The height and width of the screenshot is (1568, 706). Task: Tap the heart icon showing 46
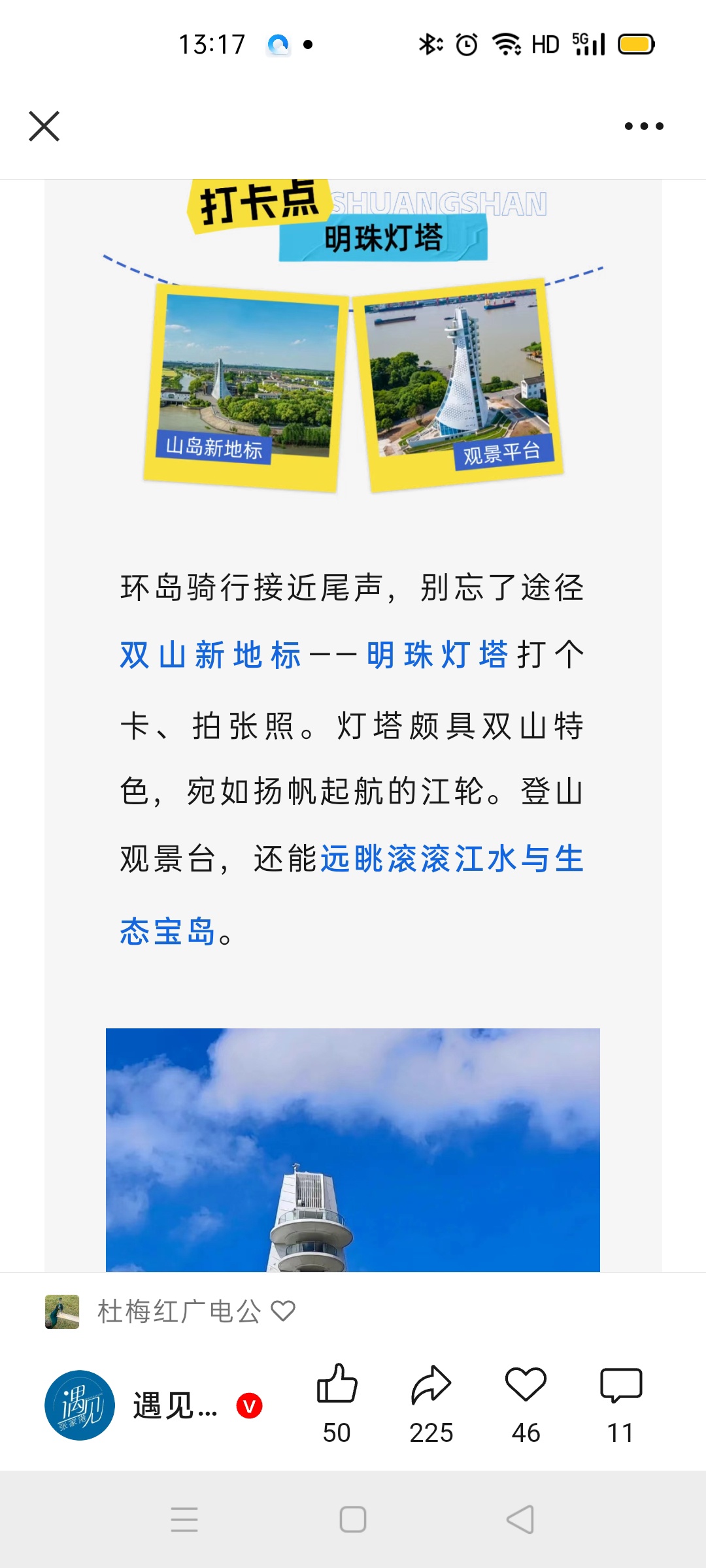pyautogui.click(x=526, y=1384)
